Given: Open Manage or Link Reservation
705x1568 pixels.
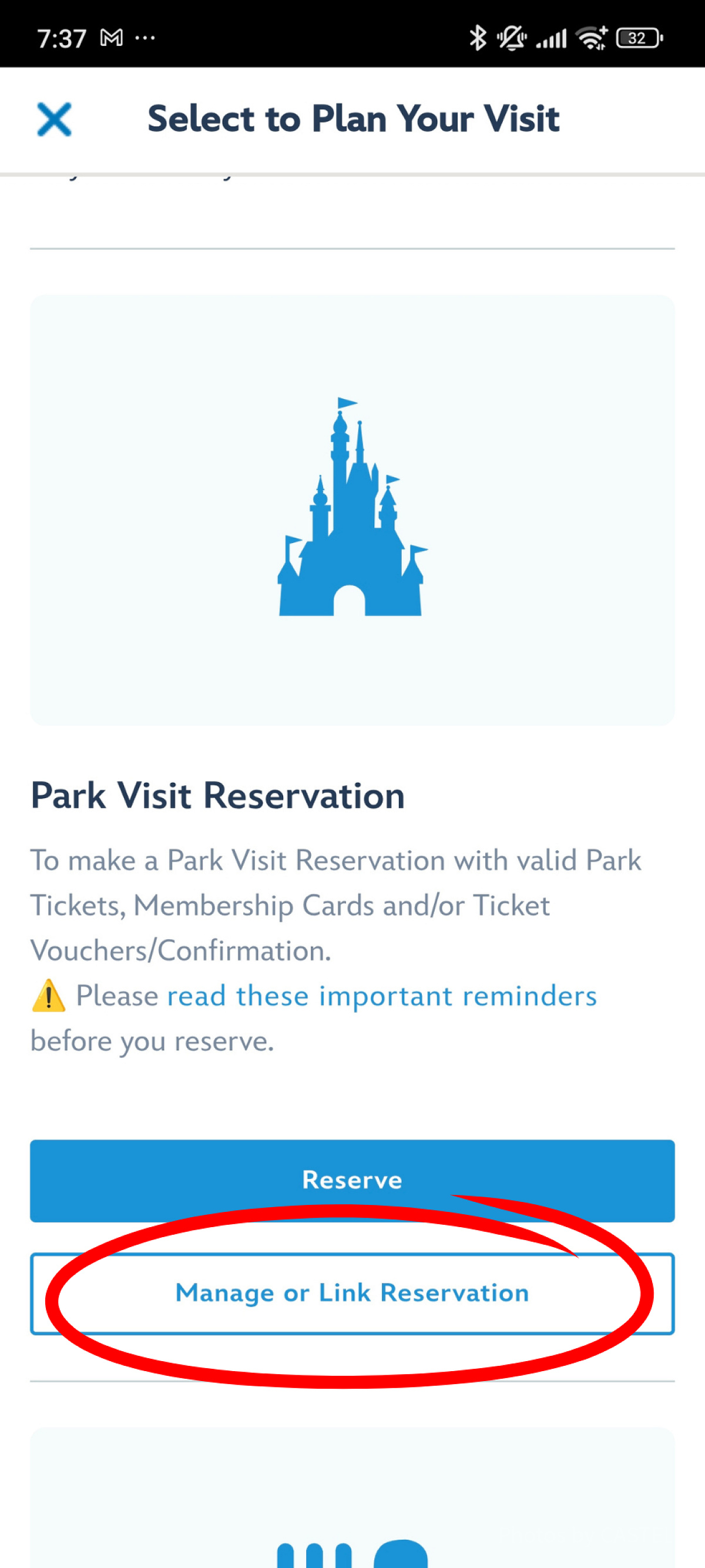Looking at the screenshot, I should [x=352, y=1293].
